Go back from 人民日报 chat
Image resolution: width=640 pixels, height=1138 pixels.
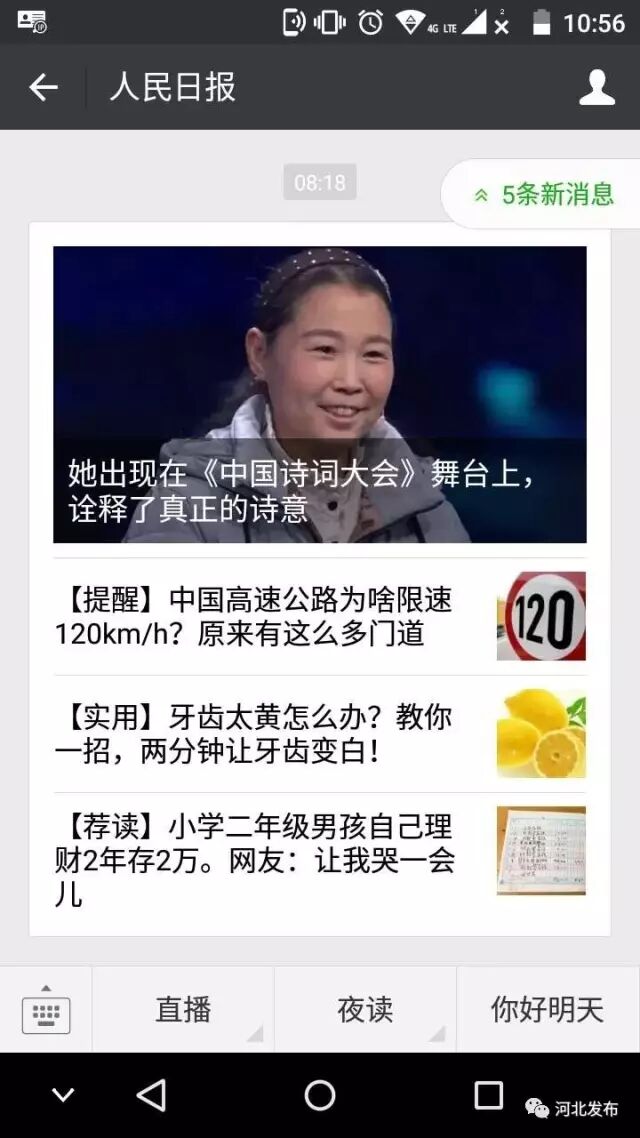(43, 88)
